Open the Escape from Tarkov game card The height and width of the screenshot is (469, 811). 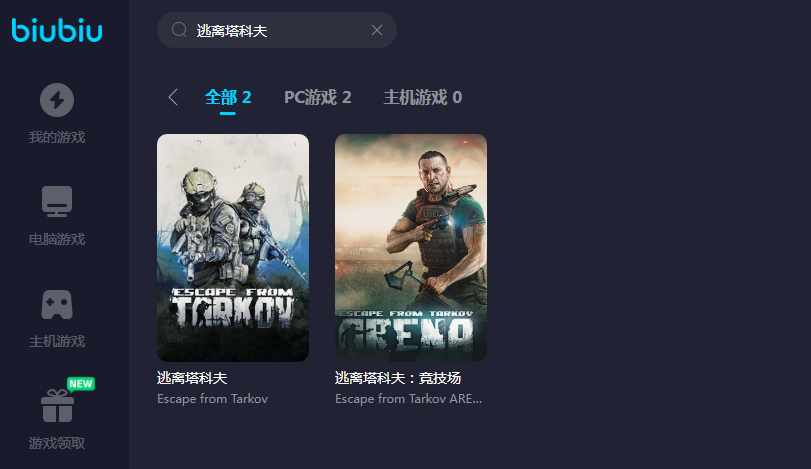[x=233, y=248]
